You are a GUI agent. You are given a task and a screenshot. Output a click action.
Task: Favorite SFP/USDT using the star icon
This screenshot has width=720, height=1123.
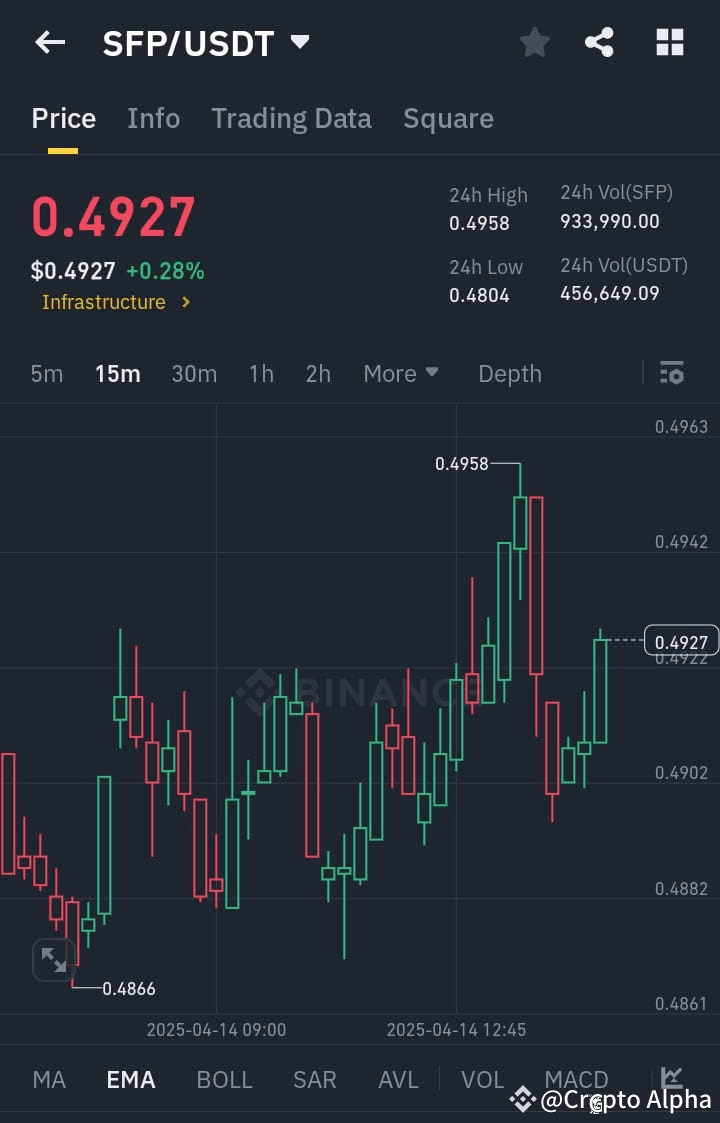[534, 42]
